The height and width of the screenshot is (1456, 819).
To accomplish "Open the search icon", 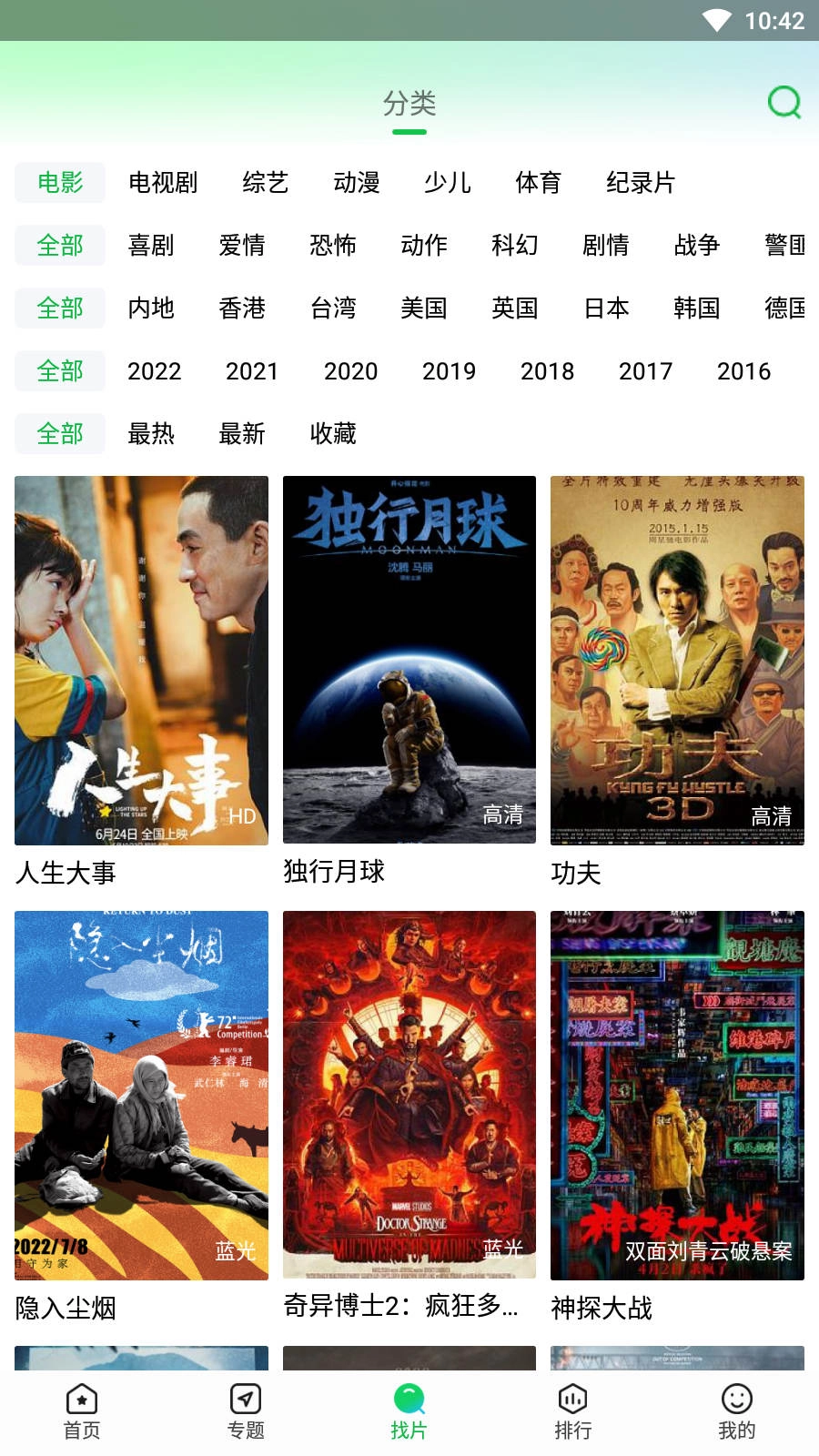I will 784,103.
